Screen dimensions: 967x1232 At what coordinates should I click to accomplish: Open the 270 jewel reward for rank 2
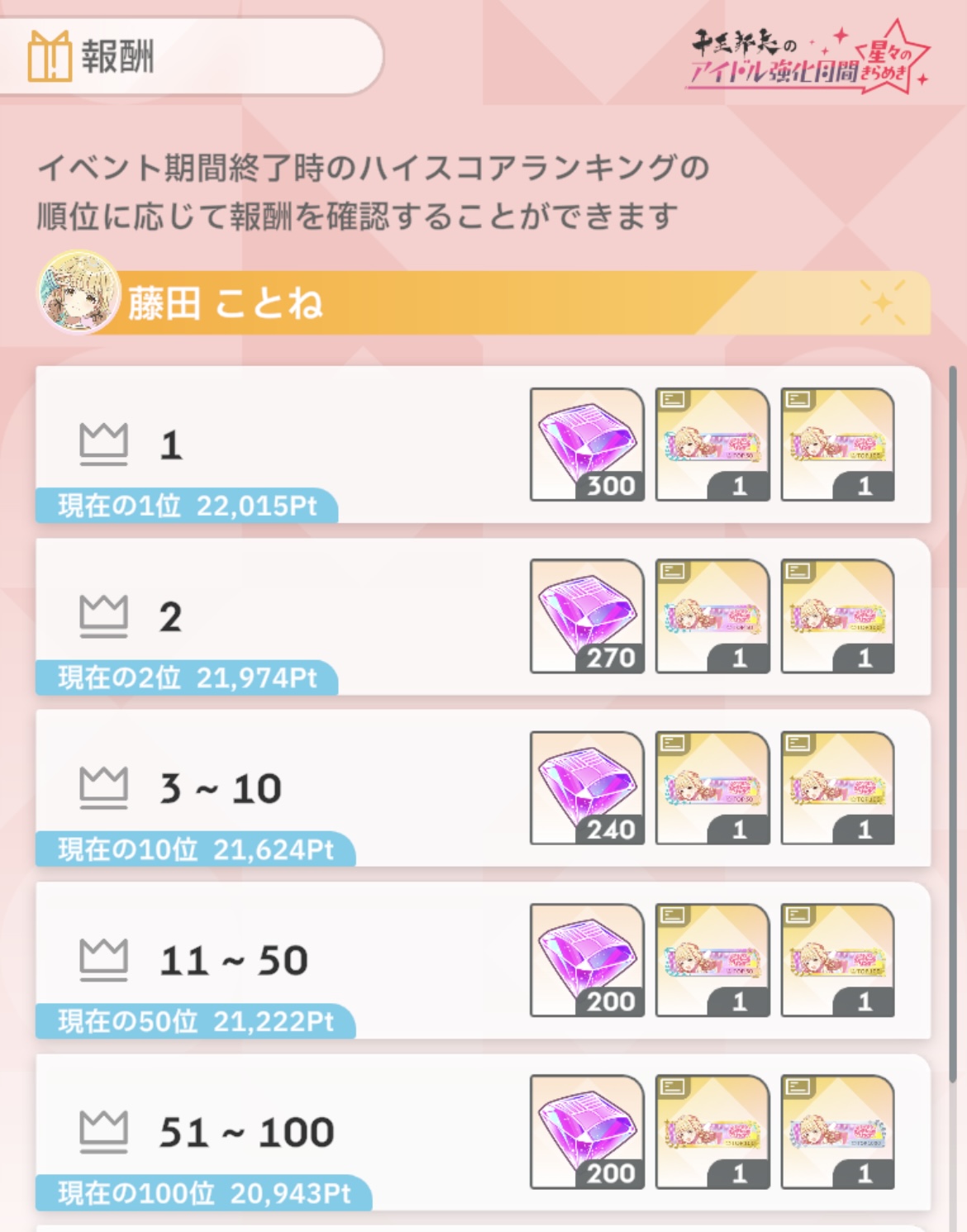point(587,616)
